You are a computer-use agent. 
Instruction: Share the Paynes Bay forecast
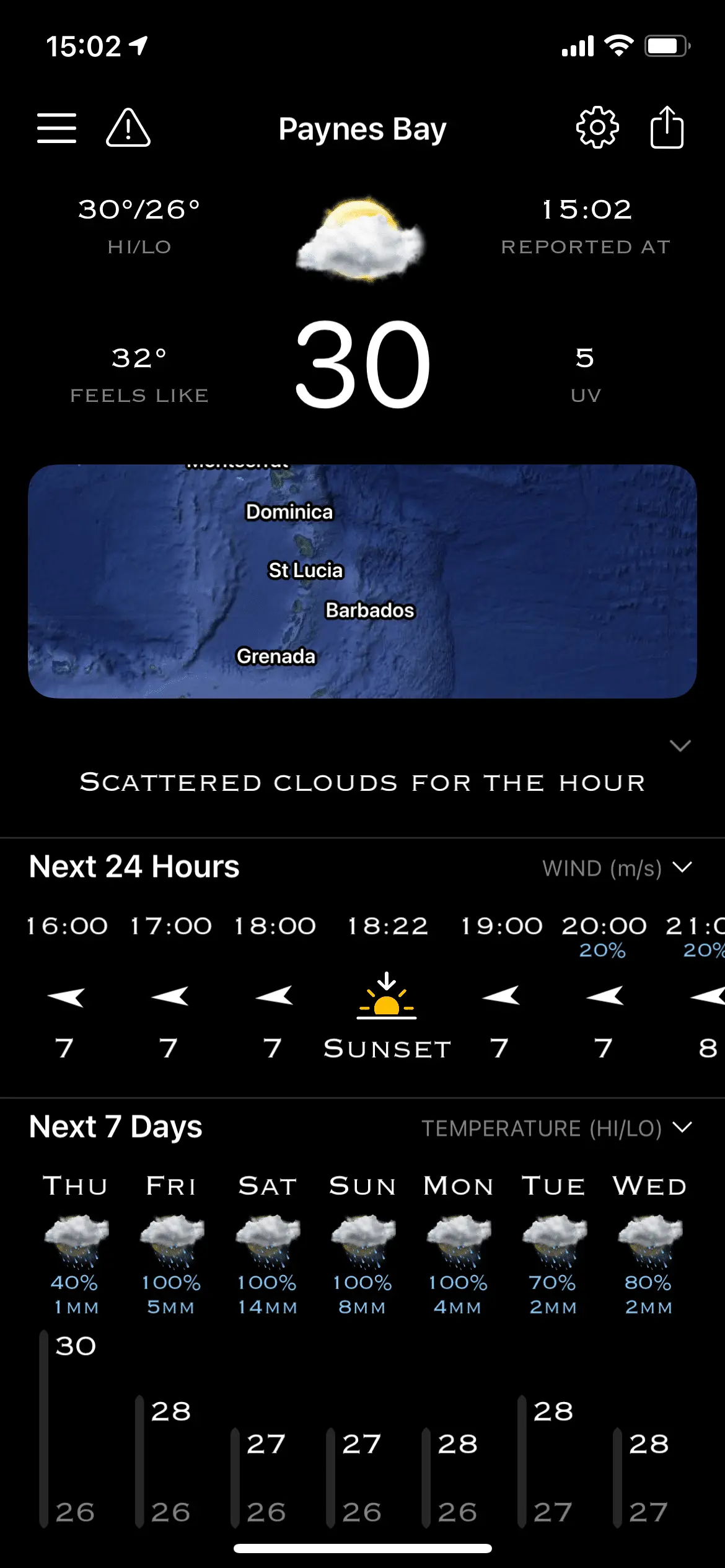[x=667, y=128]
